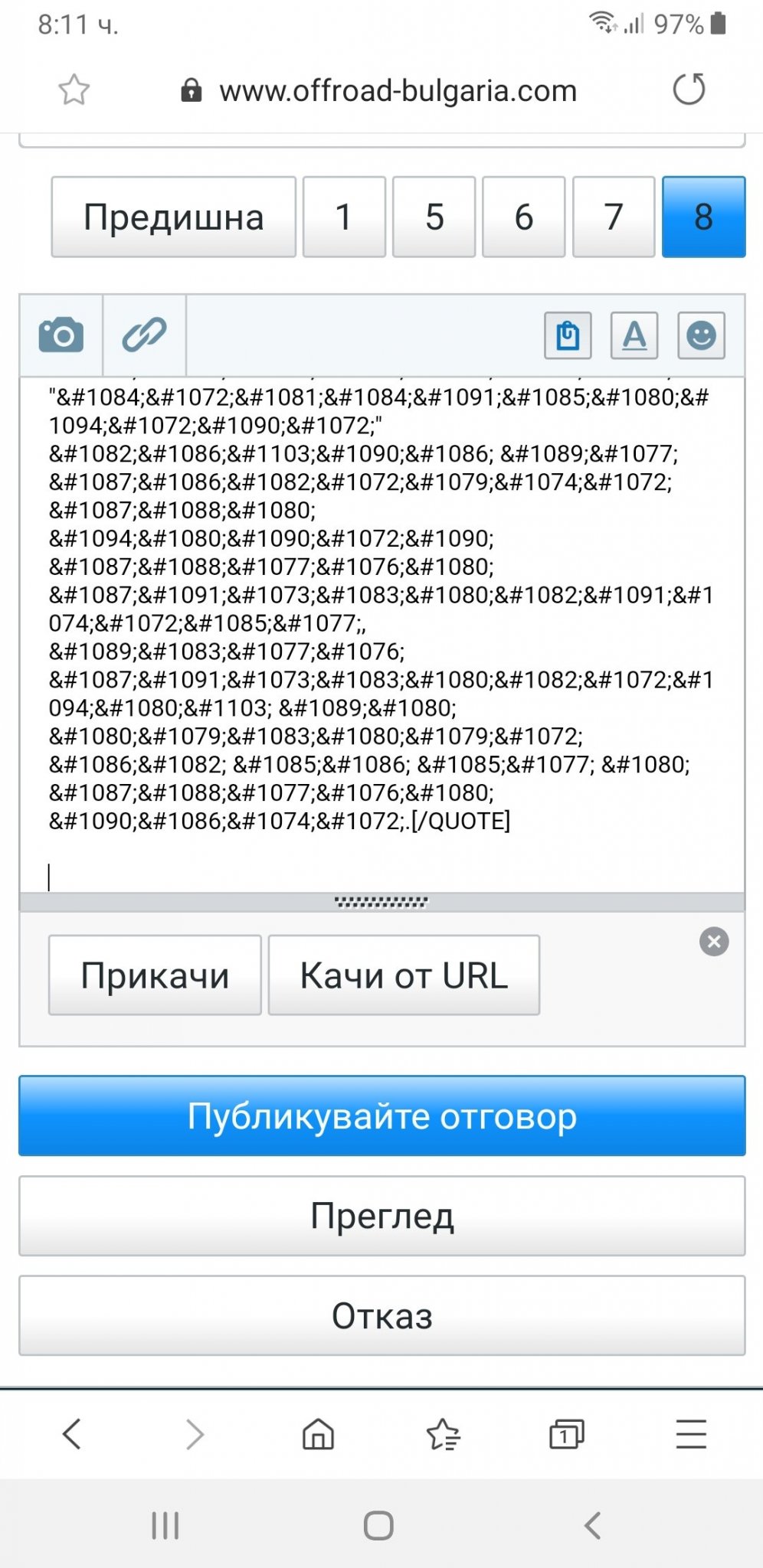Toggle the attachments clipboard icon
Viewport: 763px width, 1568px height.
568,335
